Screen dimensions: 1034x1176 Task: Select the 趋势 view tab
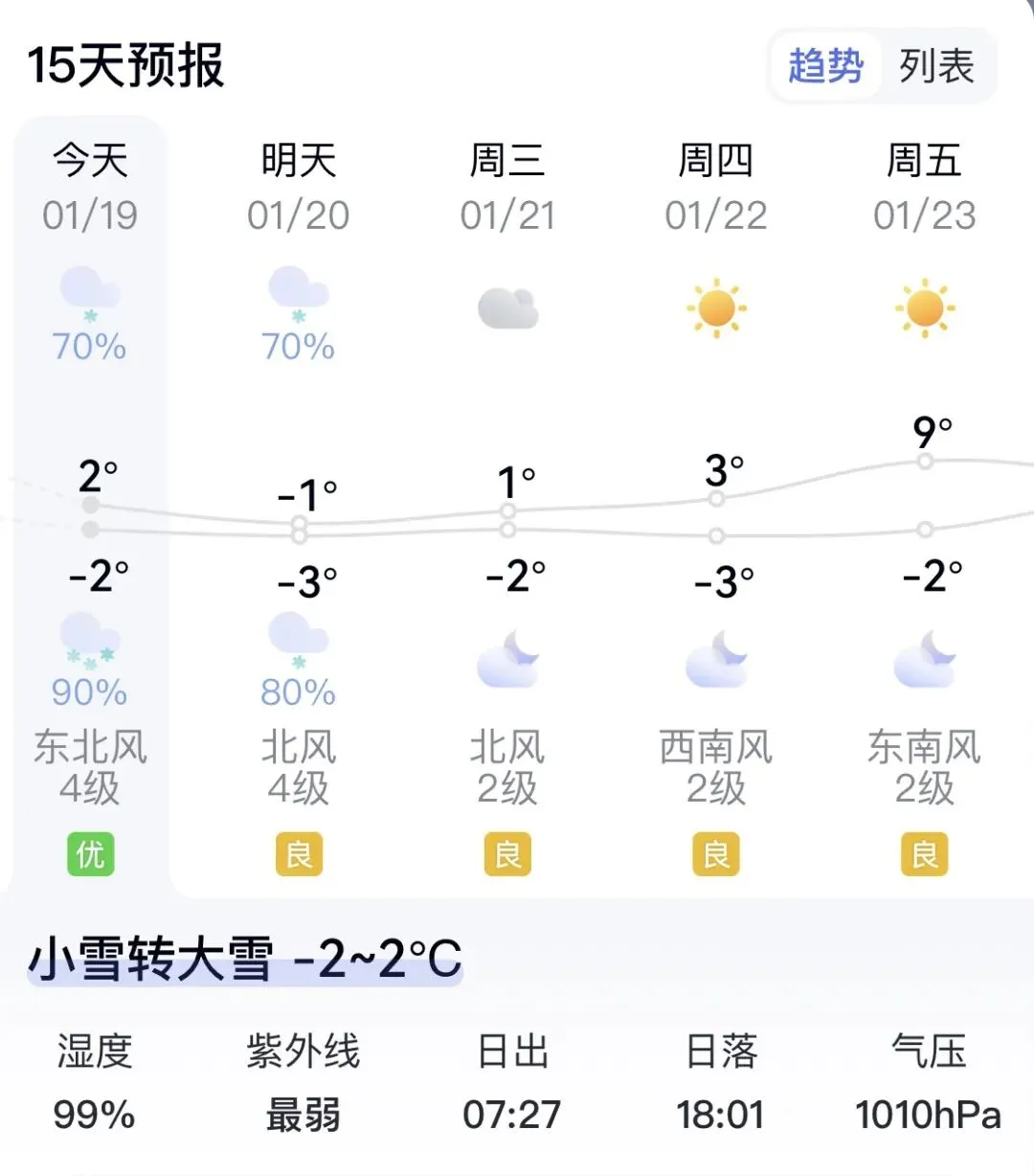click(x=825, y=67)
